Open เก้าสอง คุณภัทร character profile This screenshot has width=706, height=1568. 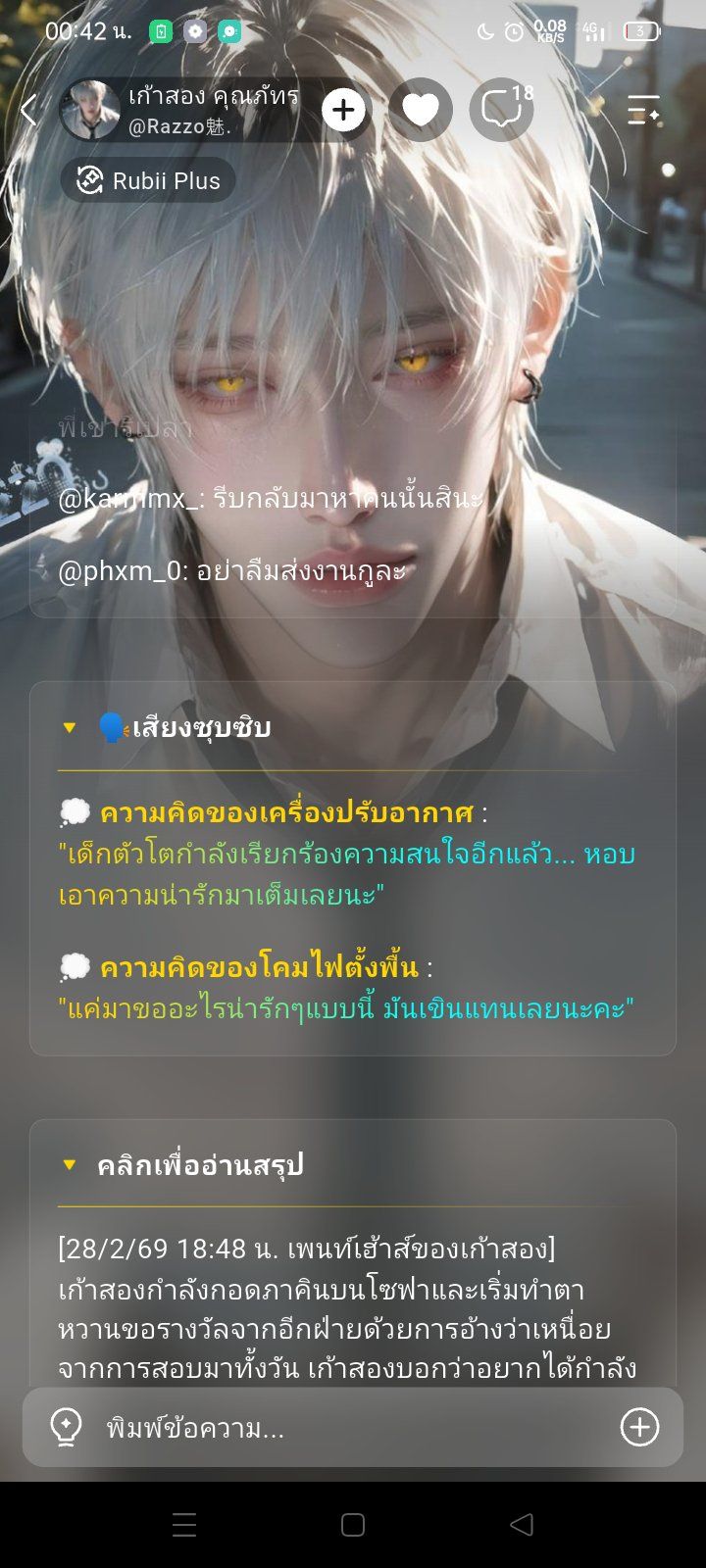point(178,110)
